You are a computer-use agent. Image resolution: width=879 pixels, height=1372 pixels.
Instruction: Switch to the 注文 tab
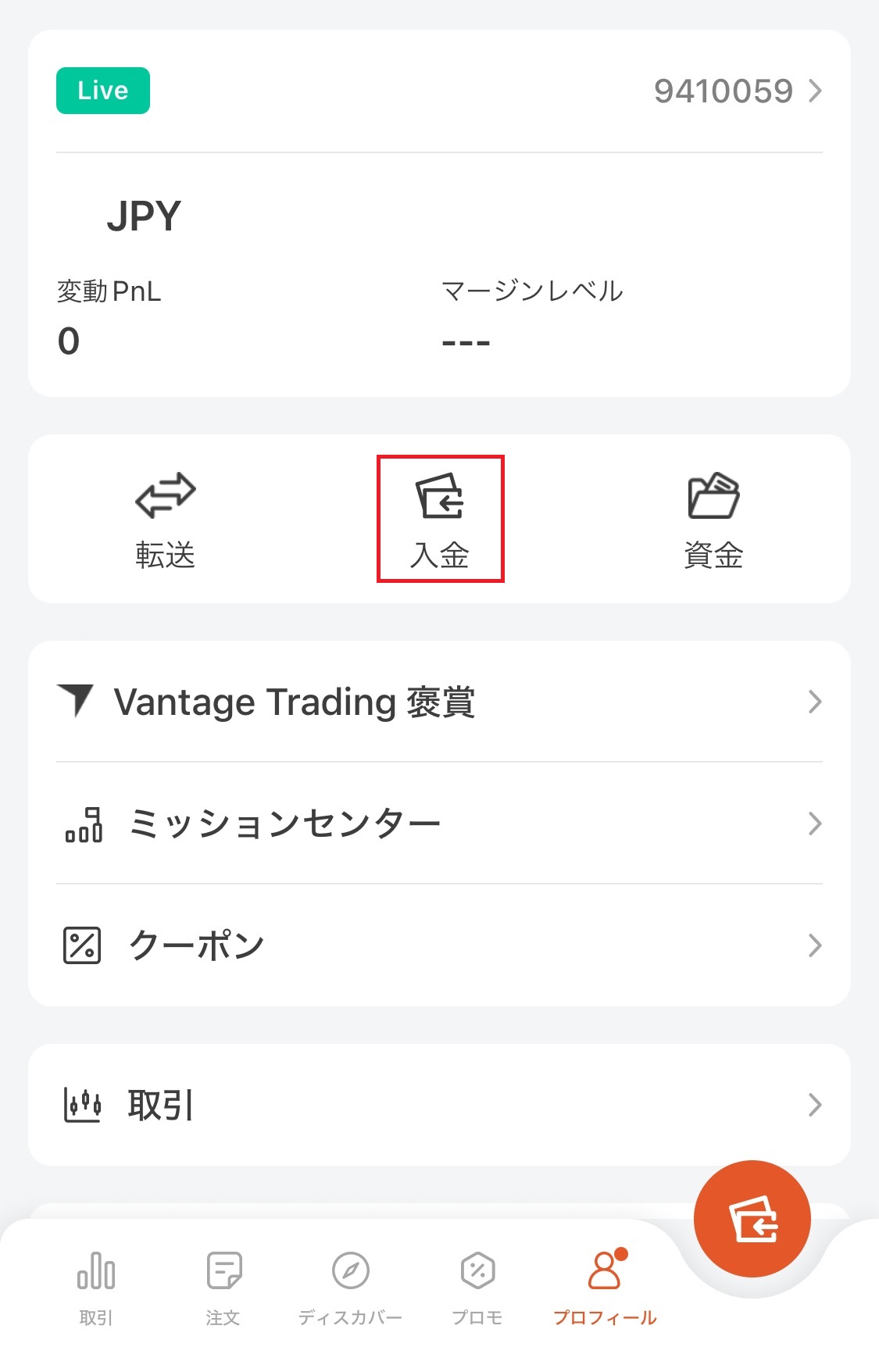pos(223,1288)
